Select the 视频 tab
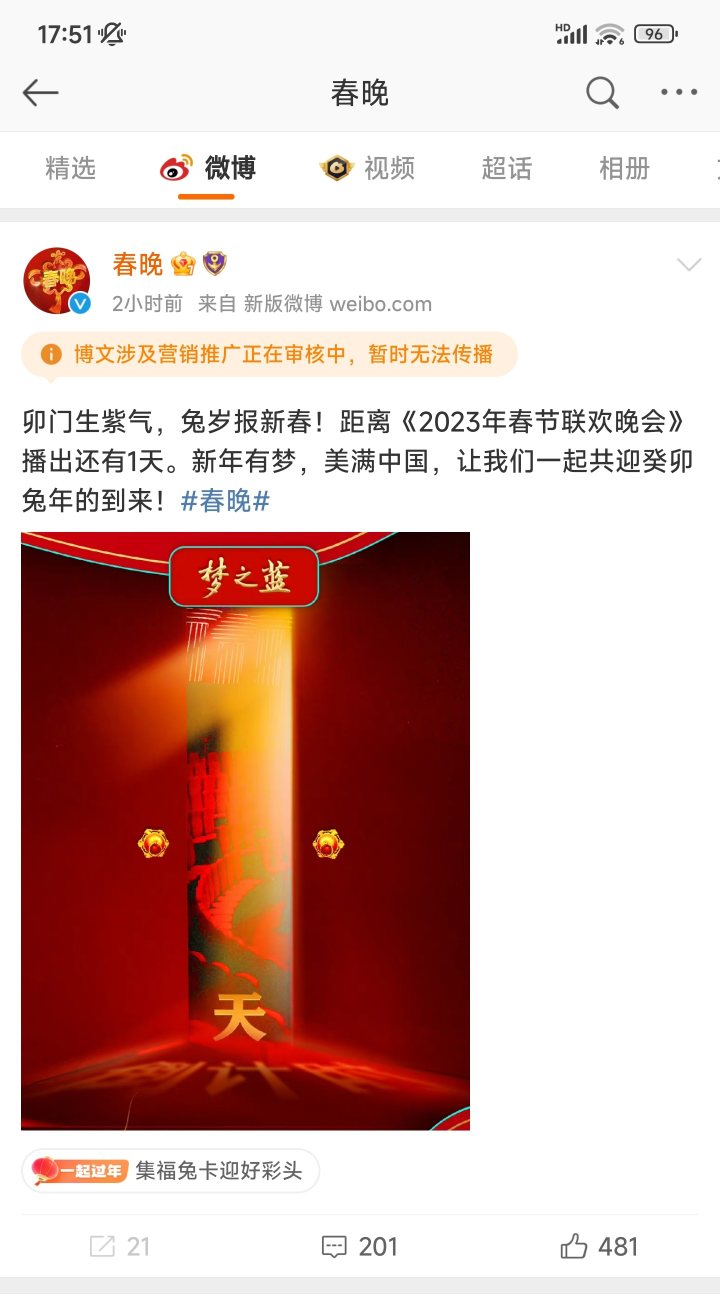Screen dimensions: 720x1295 [x=368, y=168]
